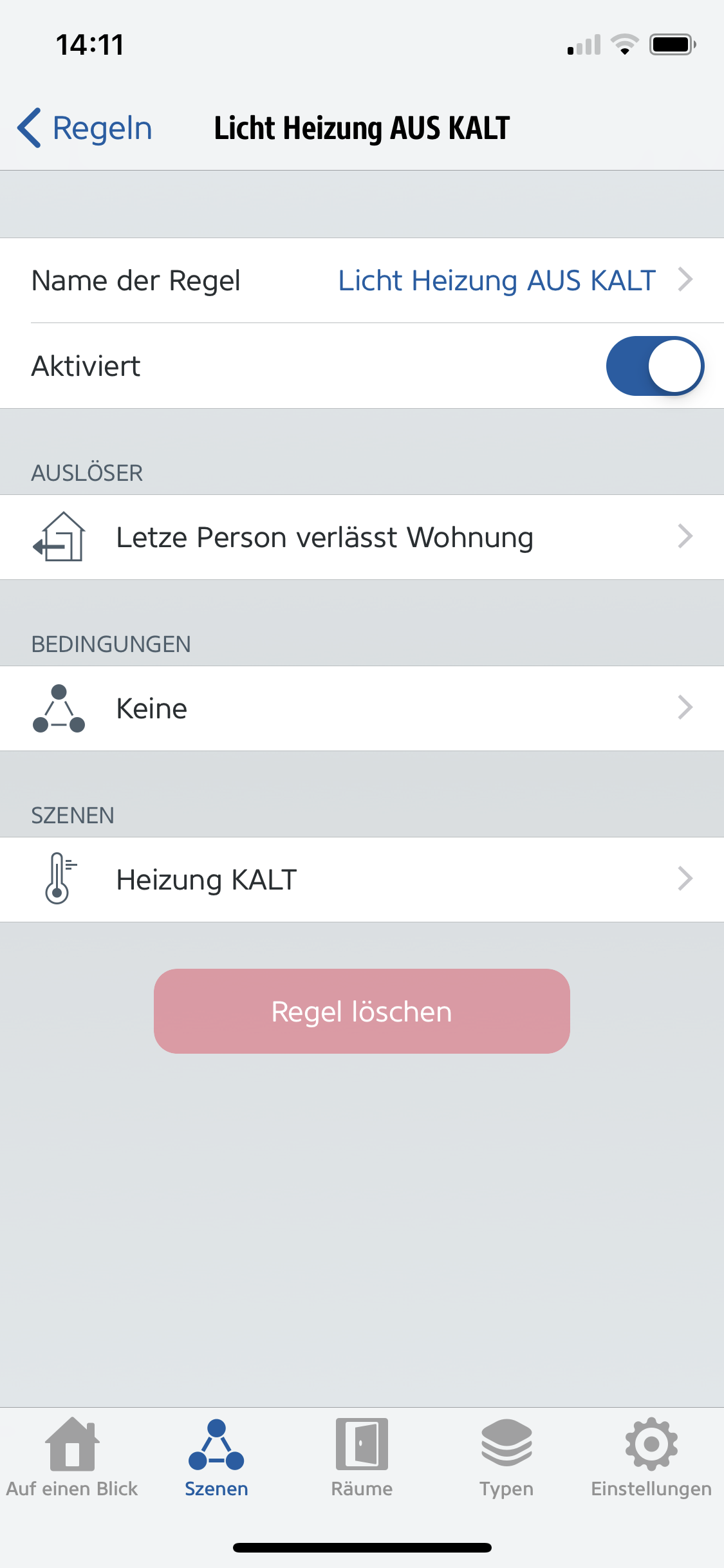Tap the Regel löschen button
The image size is (724, 1568).
(x=362, y=1011)
